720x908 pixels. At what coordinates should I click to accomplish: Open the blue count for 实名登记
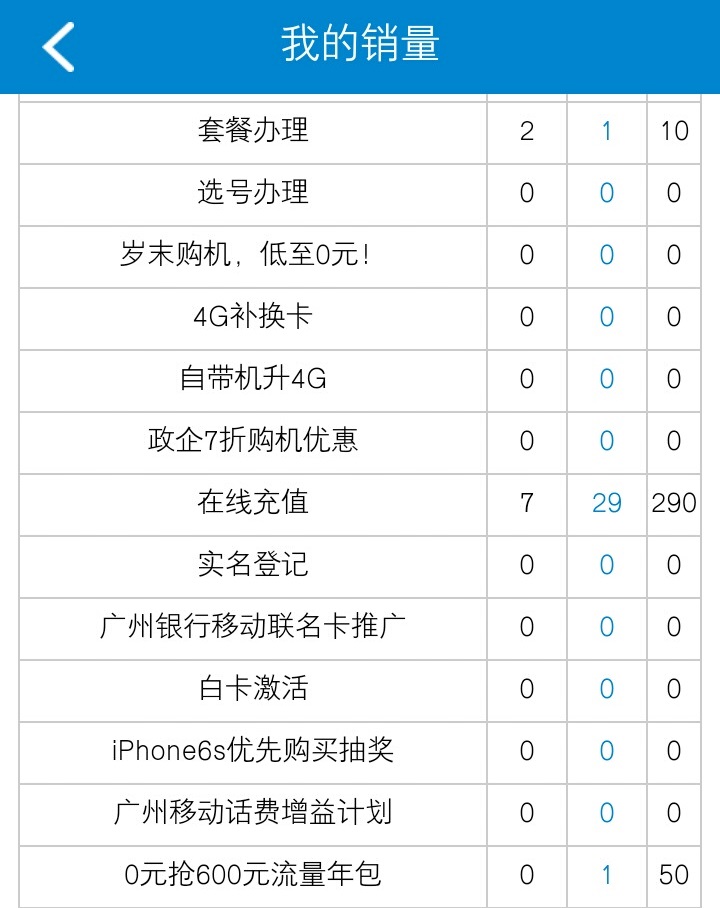click(606, 565)
